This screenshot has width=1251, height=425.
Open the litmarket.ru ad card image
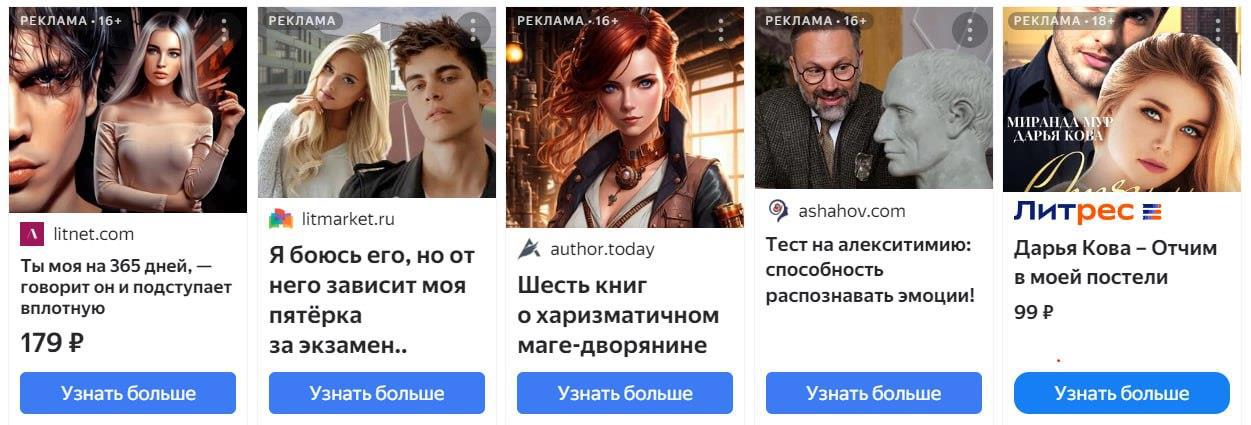(376, 110)
